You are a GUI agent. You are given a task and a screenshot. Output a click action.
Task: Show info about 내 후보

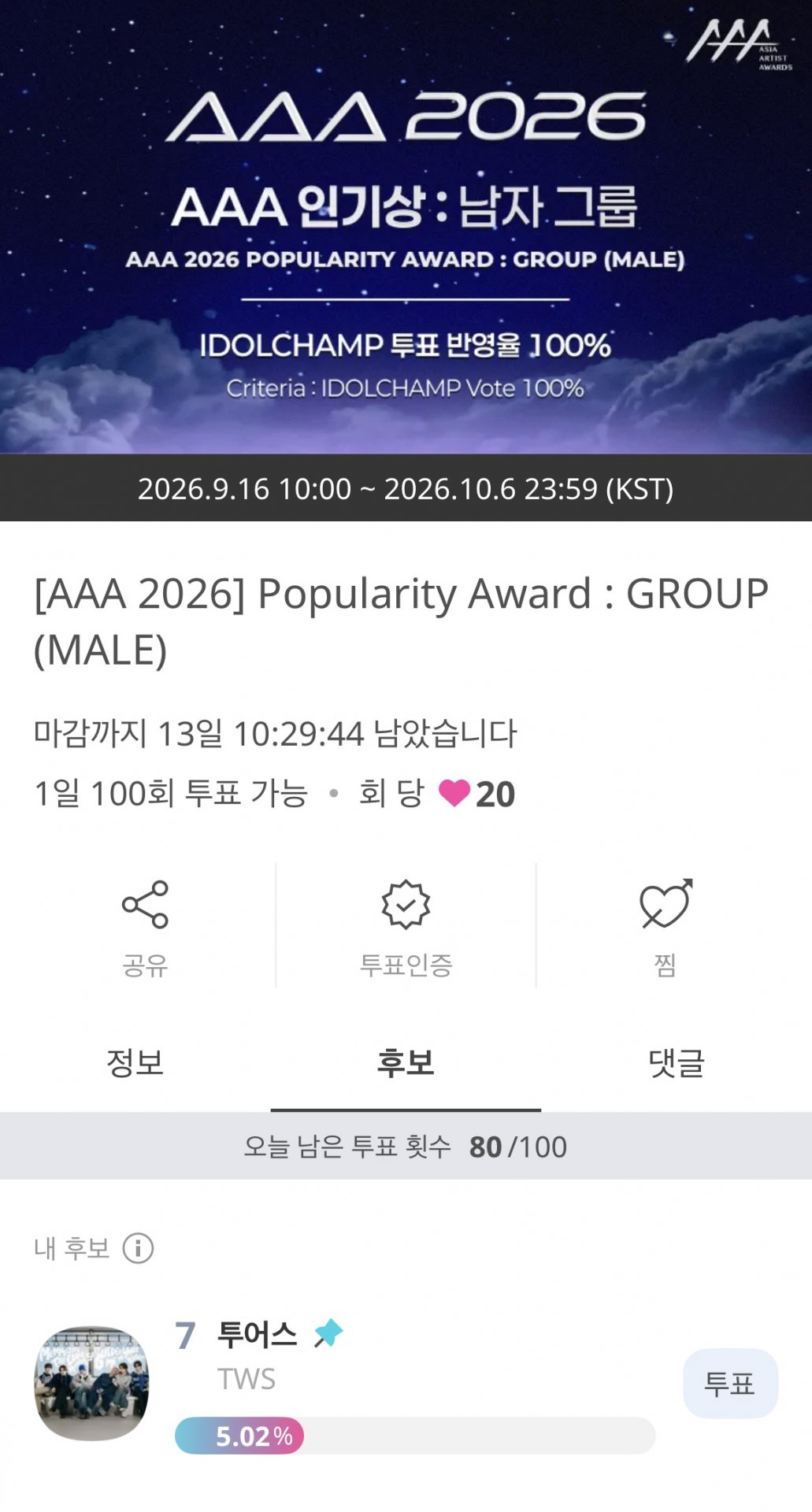[139, 1248]
